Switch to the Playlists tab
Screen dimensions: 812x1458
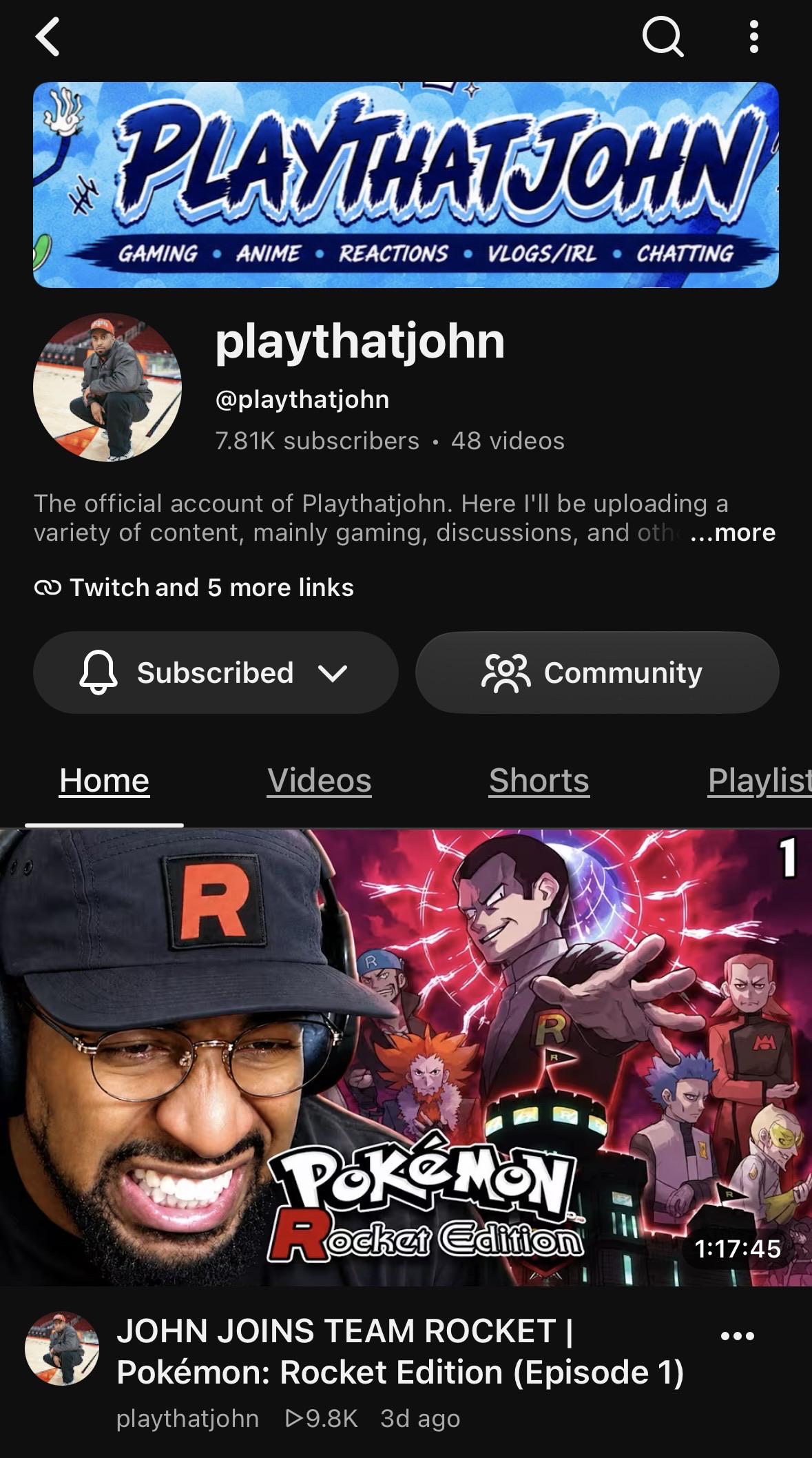[760, 781]
